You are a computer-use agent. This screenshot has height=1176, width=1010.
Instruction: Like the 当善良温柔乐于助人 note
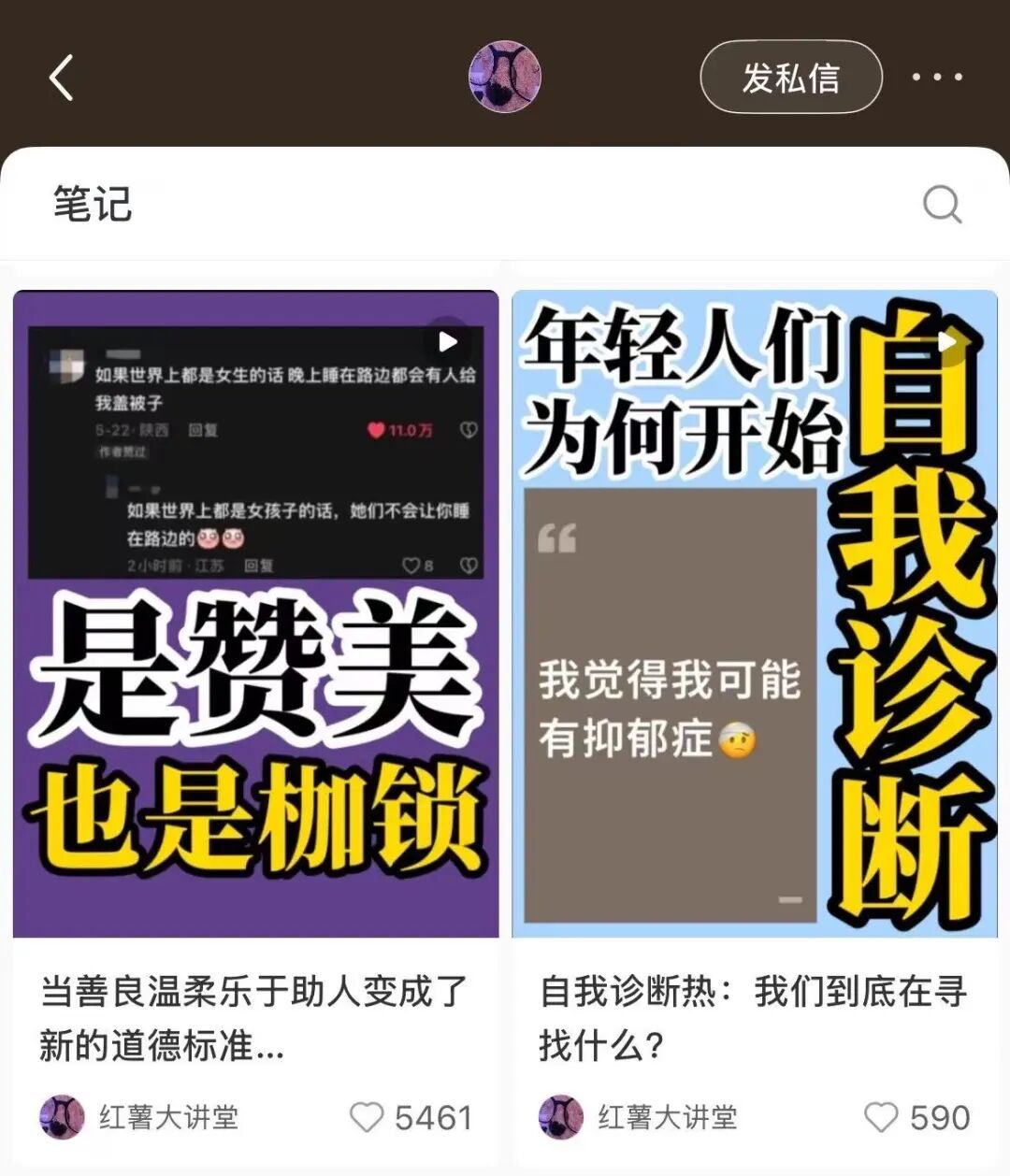tap(367, 1117)
